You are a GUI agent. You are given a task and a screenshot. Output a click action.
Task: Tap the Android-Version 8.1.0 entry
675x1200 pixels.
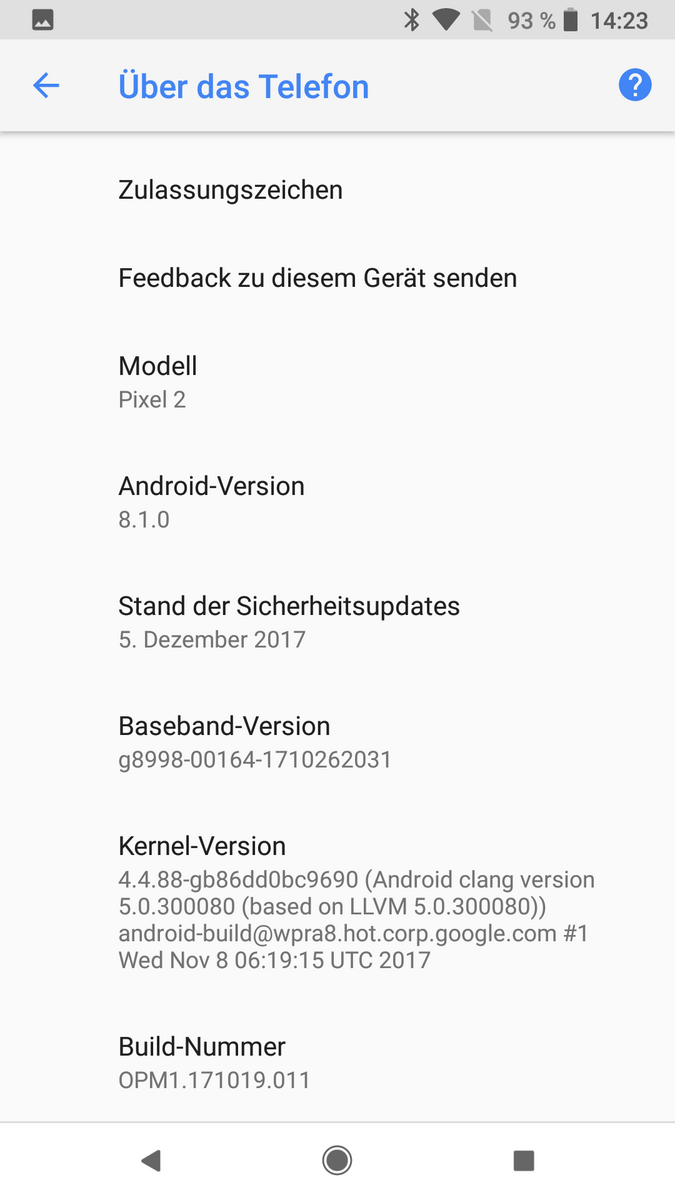[211, 502]
